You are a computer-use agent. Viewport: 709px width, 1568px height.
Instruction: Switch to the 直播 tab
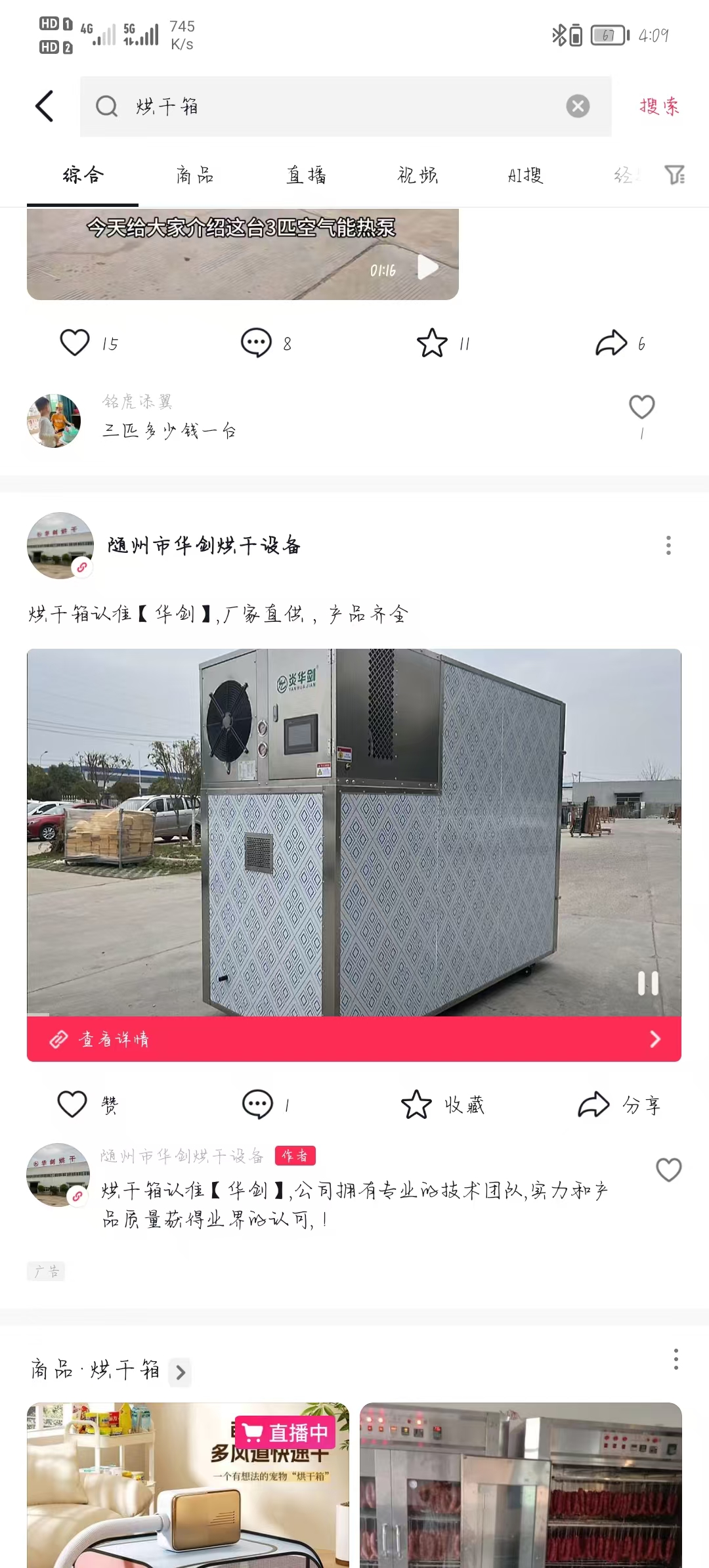[x=306, y=175]
